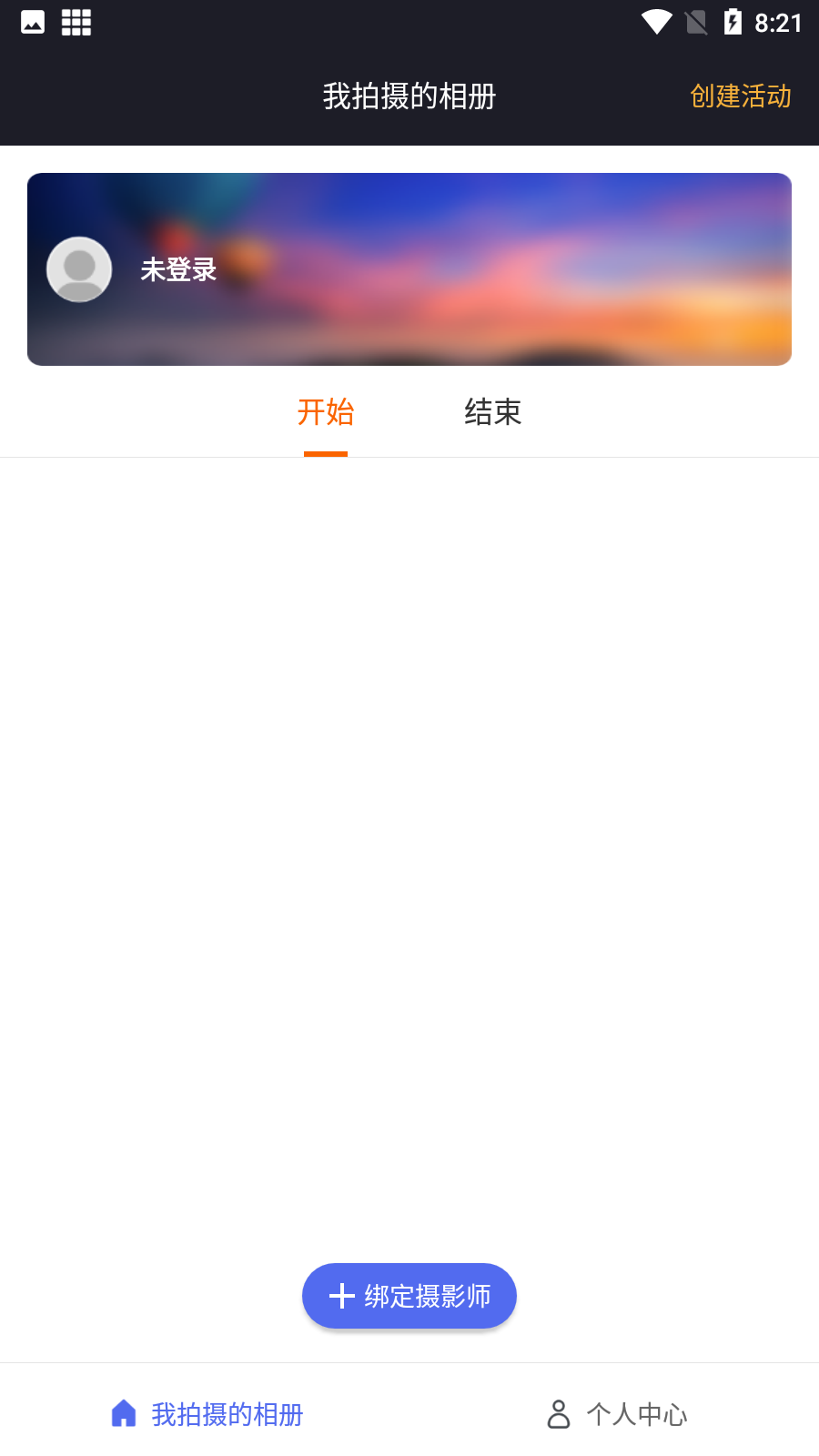This screenshot has height=1456, width=819.
Task: Tap the clock showing 8:21
Action: pos(779,22)
